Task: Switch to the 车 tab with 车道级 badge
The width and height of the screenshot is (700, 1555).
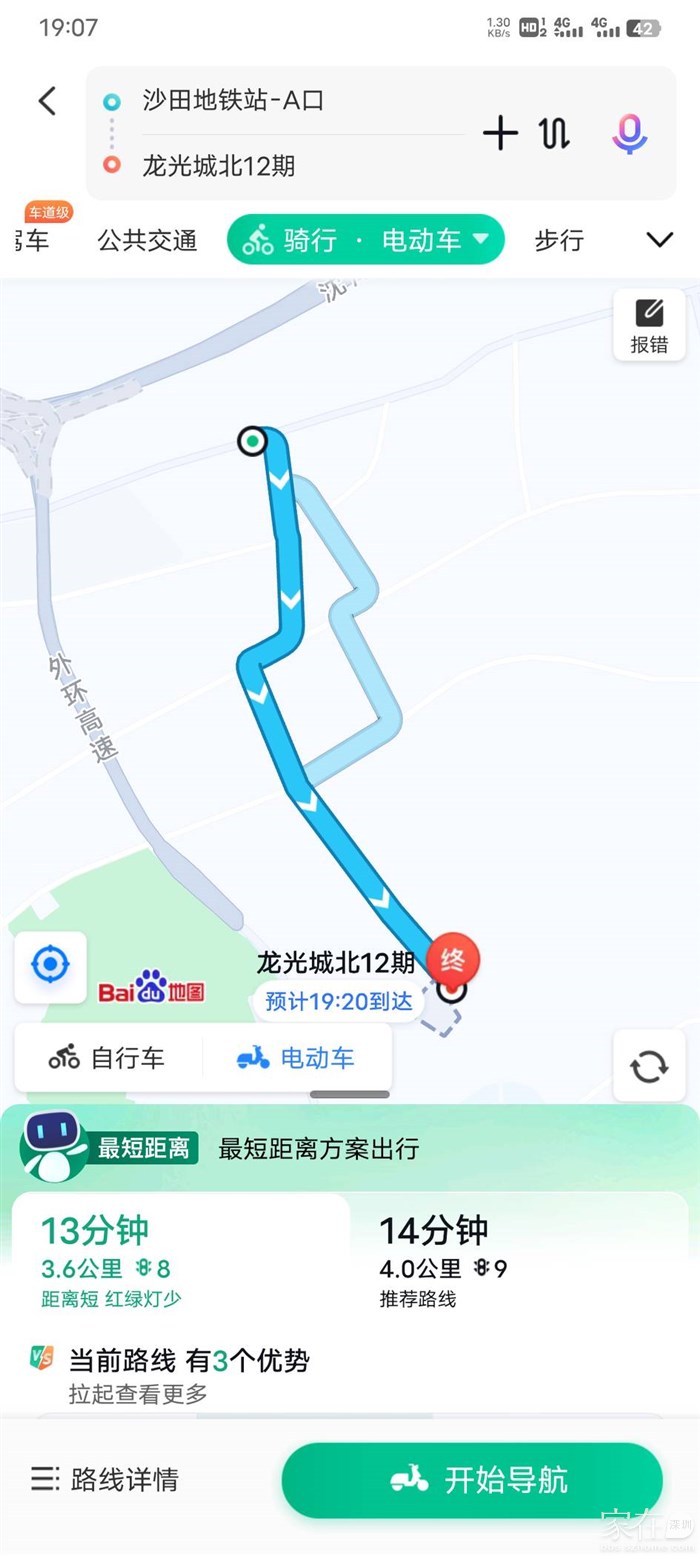Action: (30, 240)
